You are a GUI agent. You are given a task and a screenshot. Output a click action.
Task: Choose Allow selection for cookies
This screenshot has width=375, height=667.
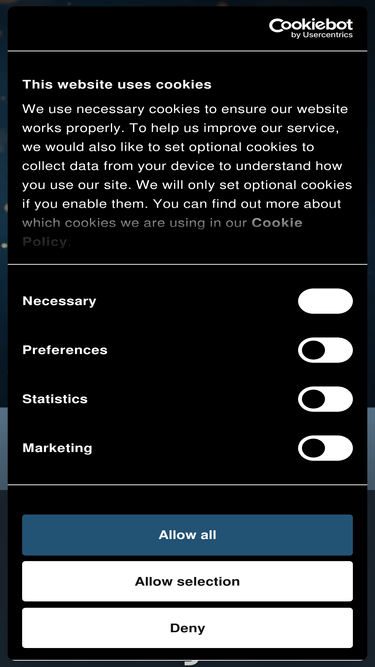[x=187, y=581]
